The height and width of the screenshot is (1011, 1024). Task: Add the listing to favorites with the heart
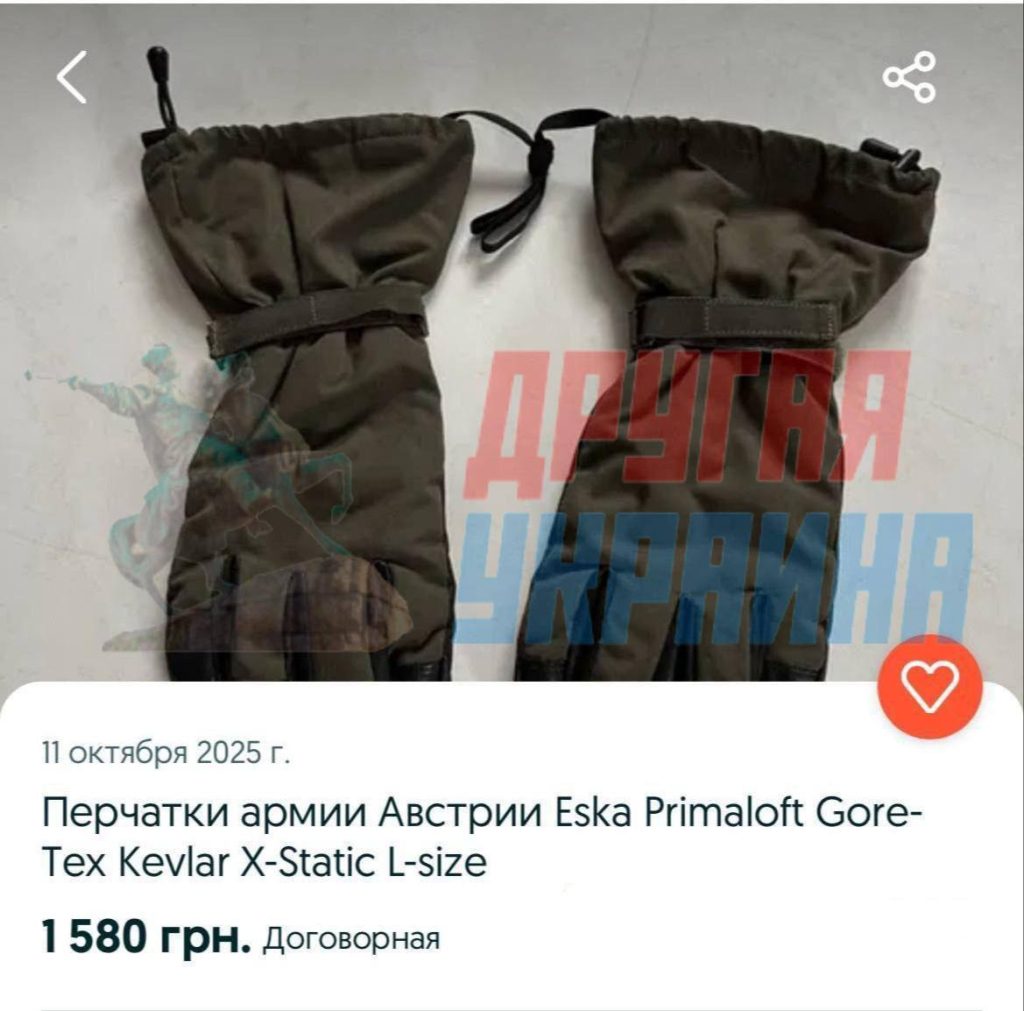click(x=929, y=687)
